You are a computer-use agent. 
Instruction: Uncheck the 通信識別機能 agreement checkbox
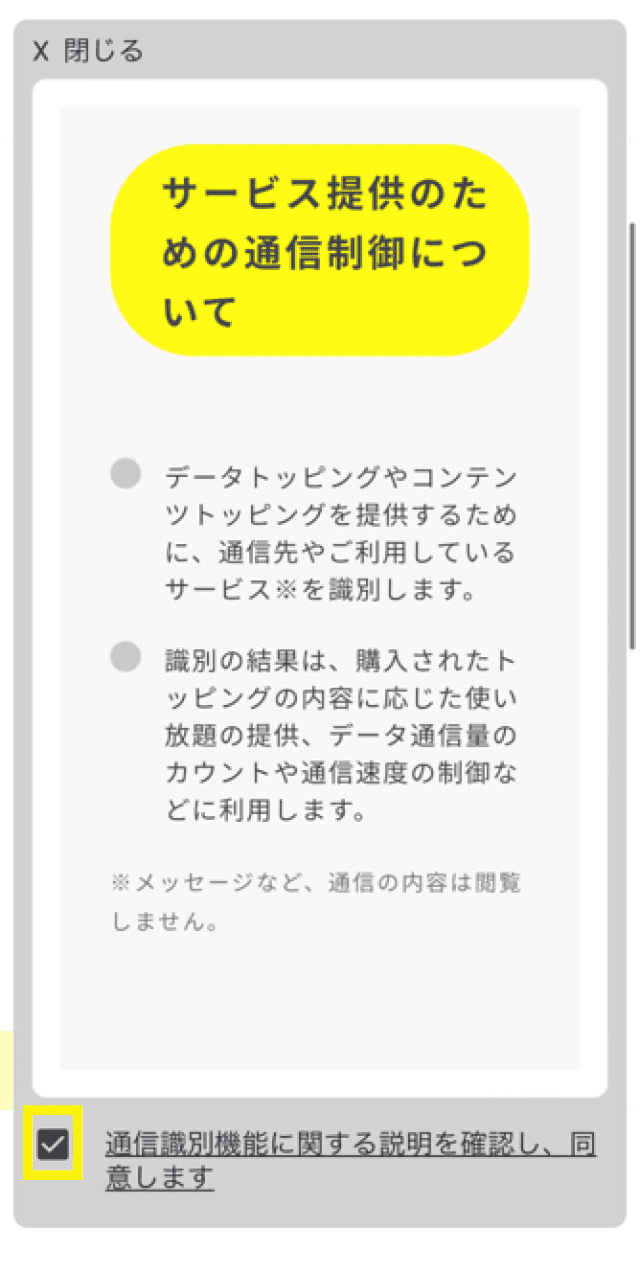coord(52,1144)
